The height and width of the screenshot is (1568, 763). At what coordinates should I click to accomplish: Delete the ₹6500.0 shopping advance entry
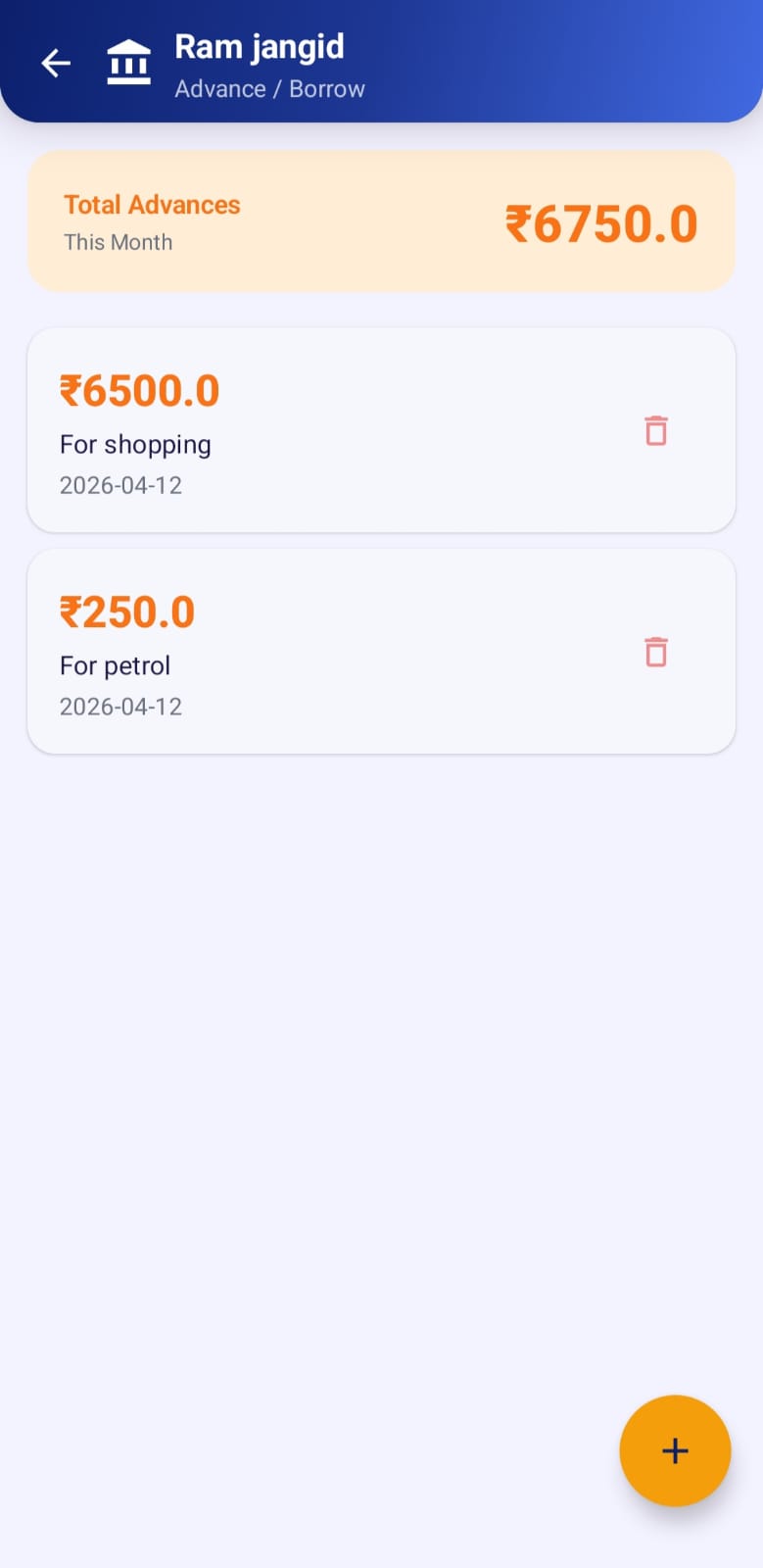click(655, 430)
